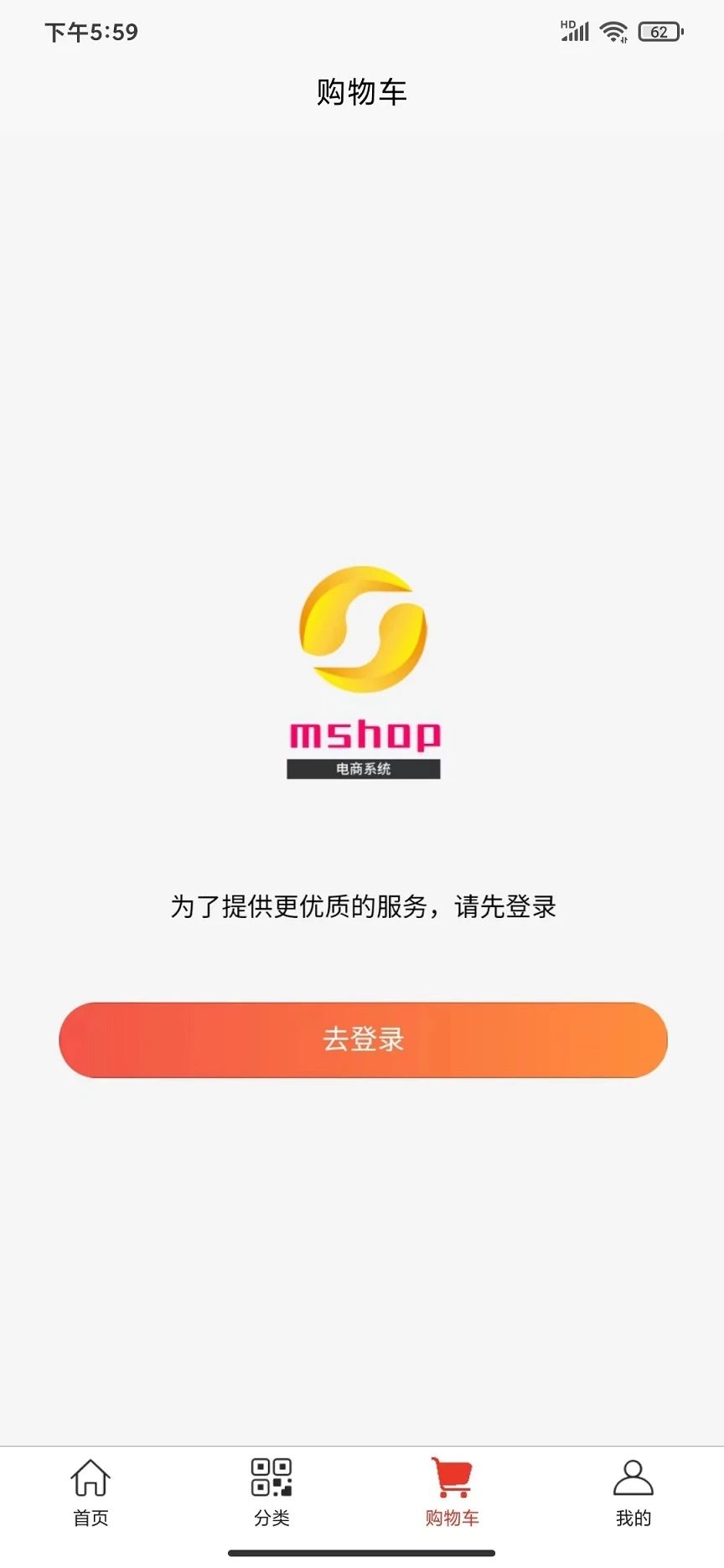
Task: Tap the 电商系统 black banner under the logo
Action: 362,767
